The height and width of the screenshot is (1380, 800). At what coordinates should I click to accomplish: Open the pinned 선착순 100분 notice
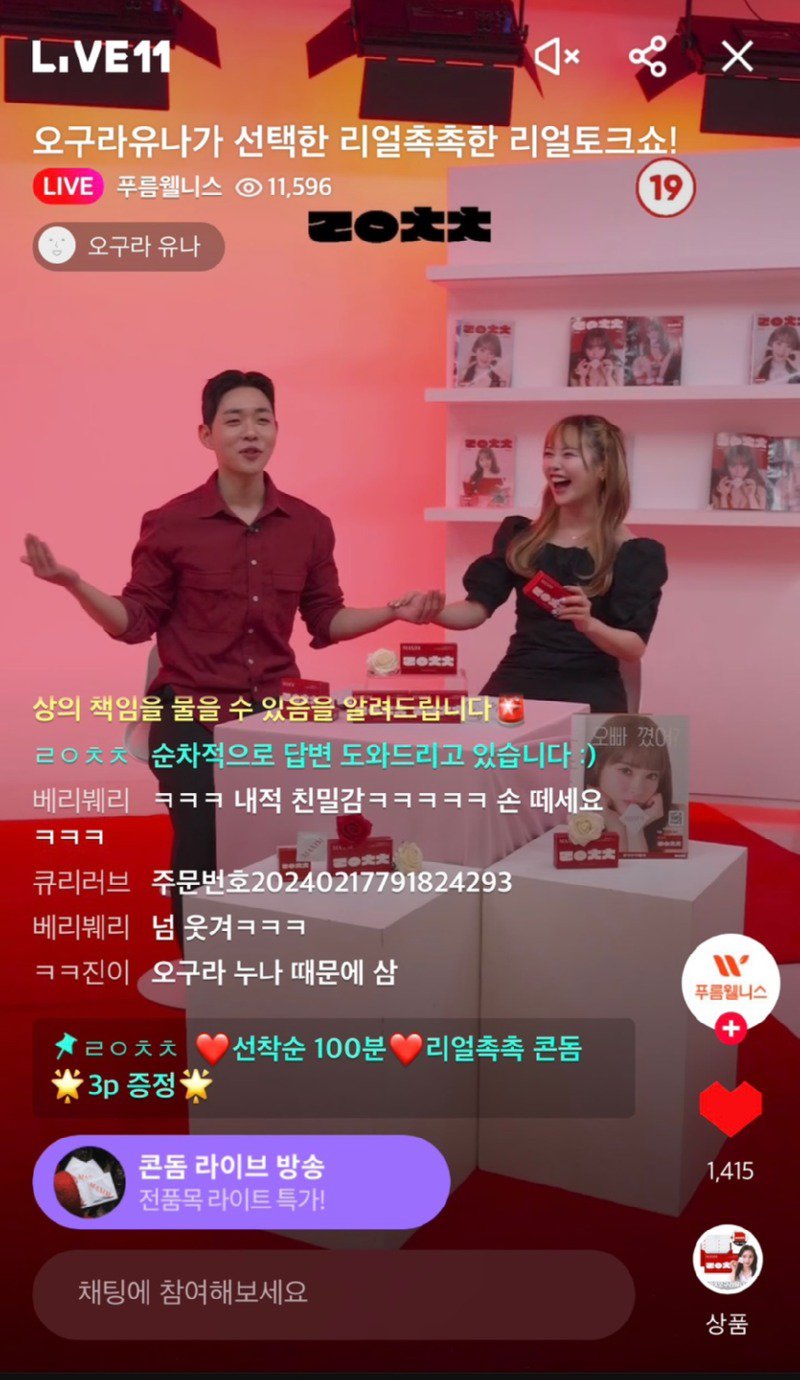(x=333, y=1067)
